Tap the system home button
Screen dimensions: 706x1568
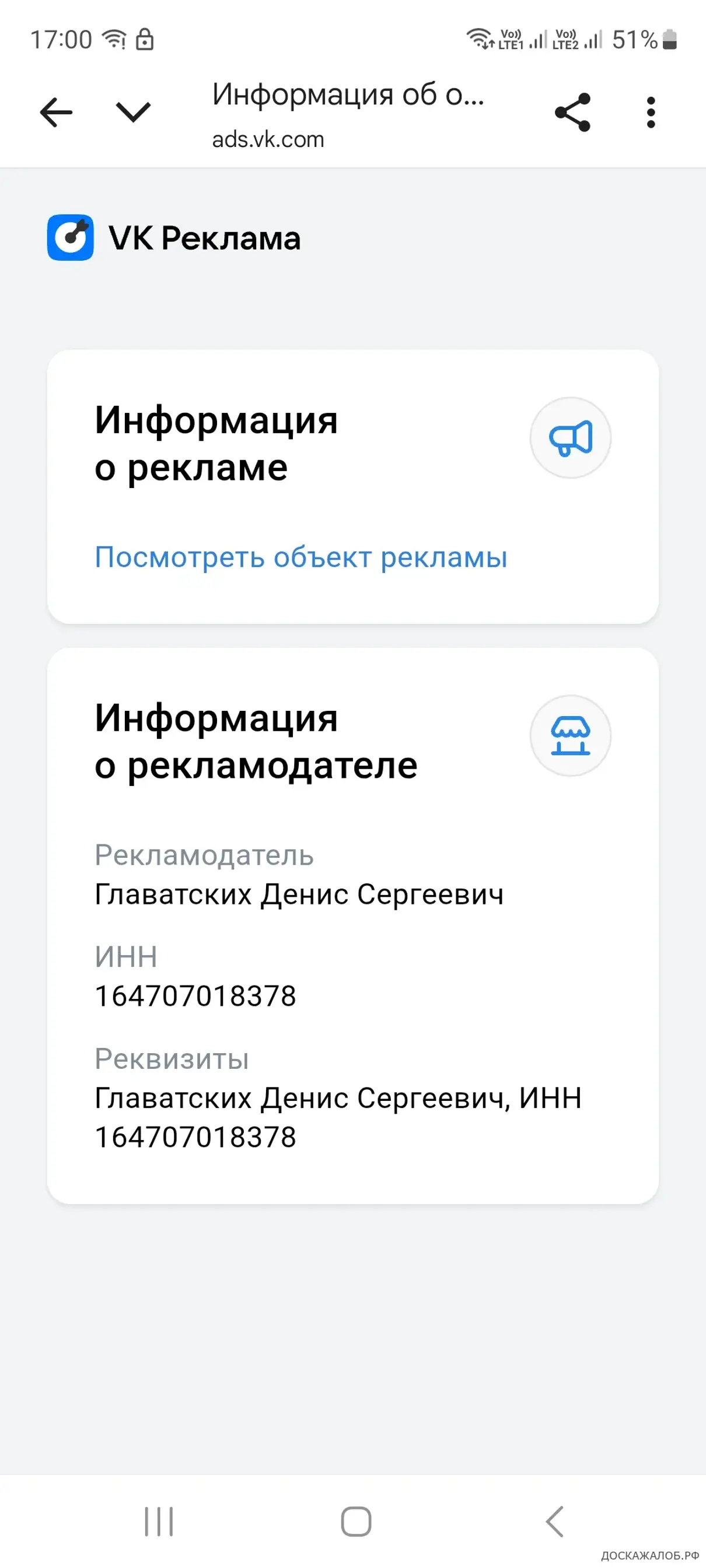[x=356, y=1522]
